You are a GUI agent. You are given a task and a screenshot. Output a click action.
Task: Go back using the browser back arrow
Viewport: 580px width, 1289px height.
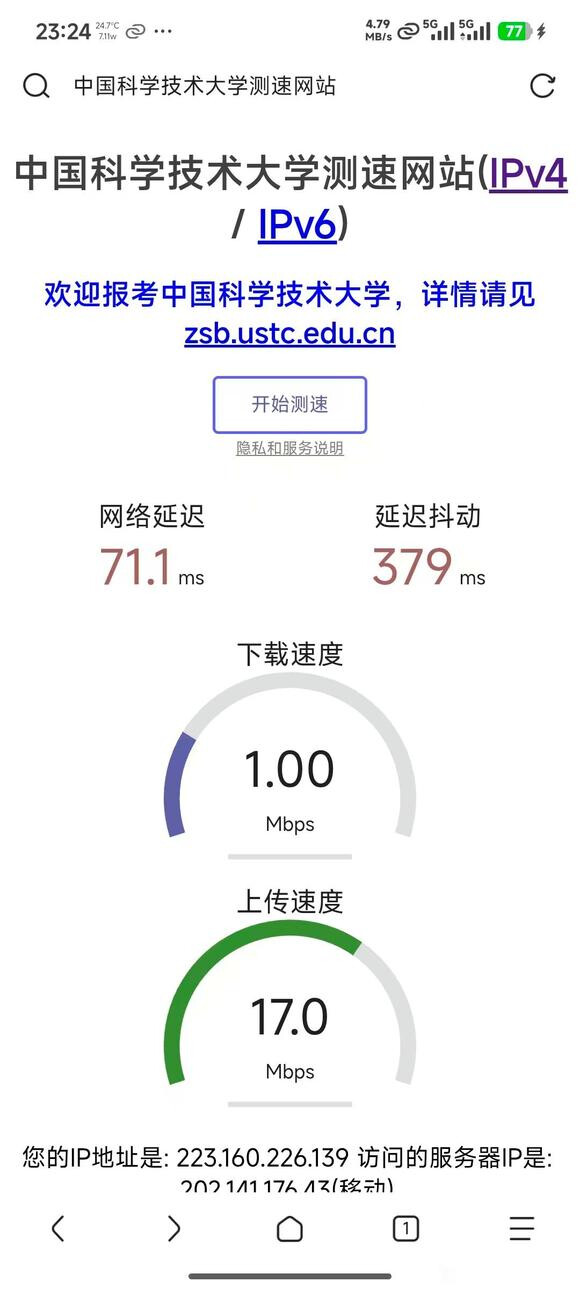[58, 1229]
